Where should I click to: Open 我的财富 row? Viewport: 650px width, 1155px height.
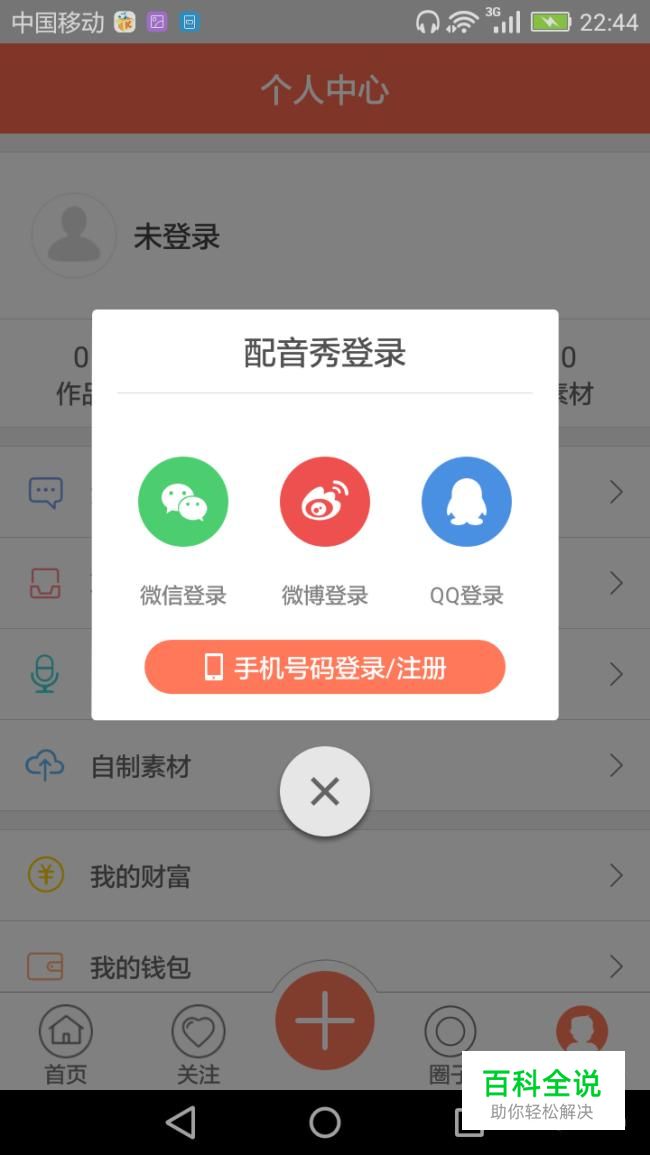[x=140, y=877]
